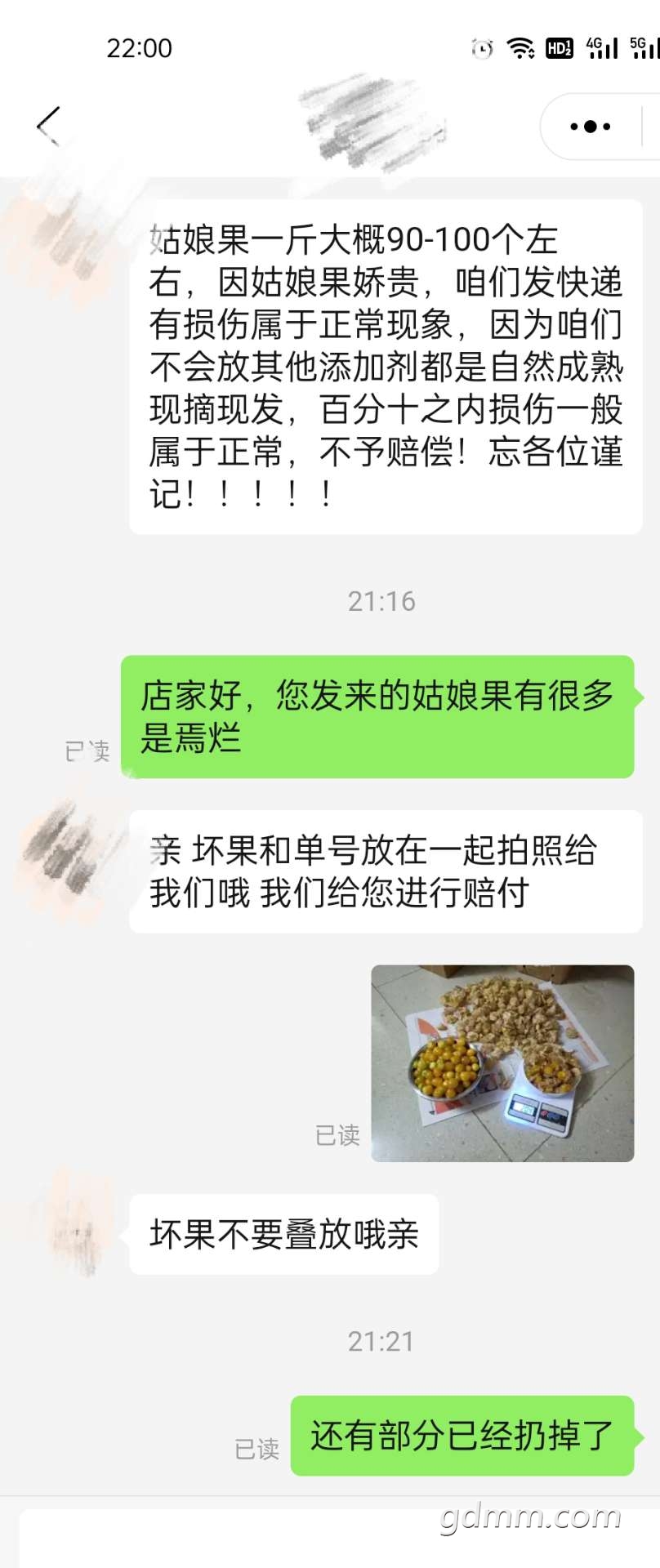Open the three-dot more options menu
This screenshot has height=1568, width=660.
[x=591, y=127]
